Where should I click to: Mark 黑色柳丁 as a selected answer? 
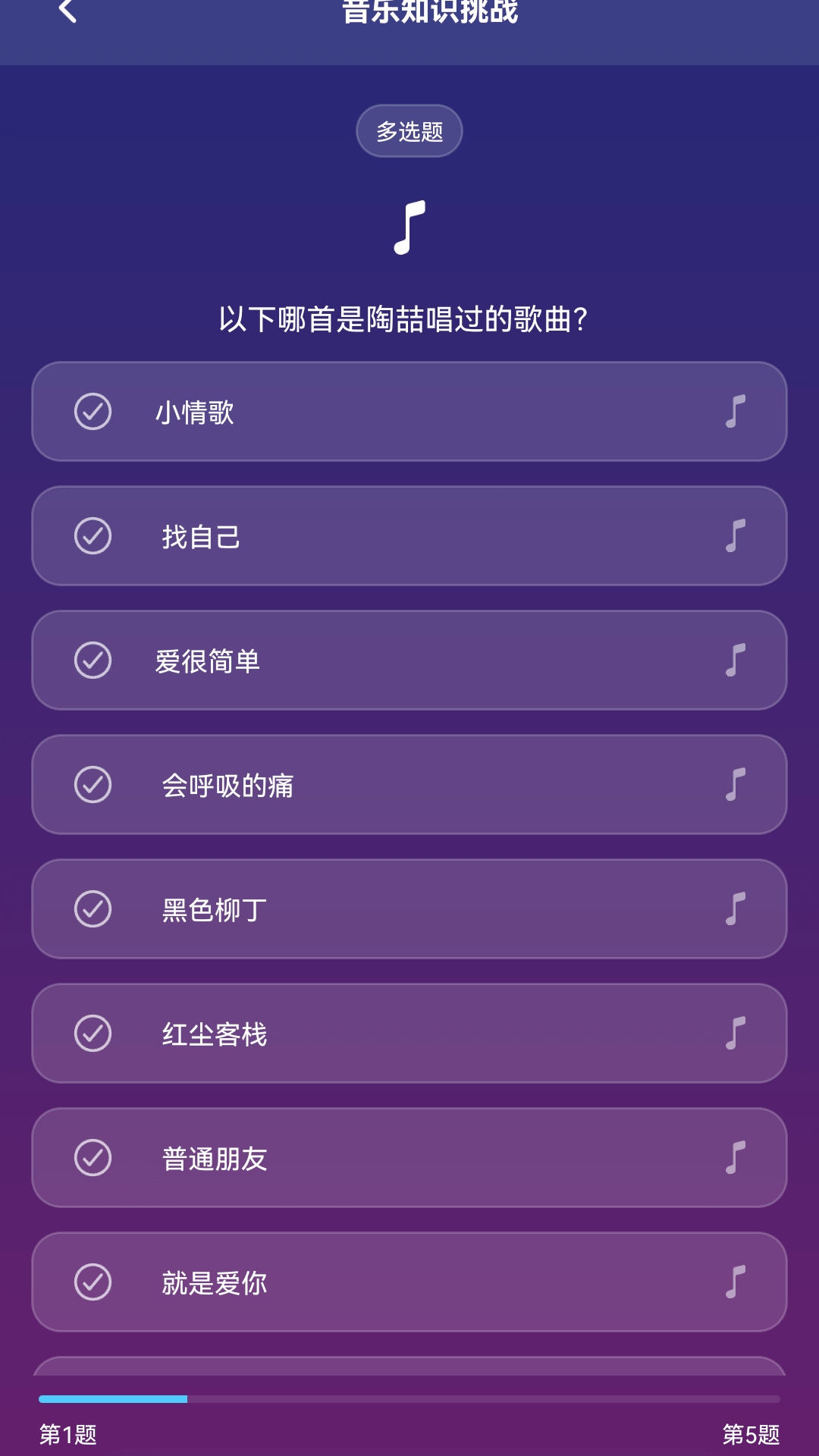(x=93, y=909)
